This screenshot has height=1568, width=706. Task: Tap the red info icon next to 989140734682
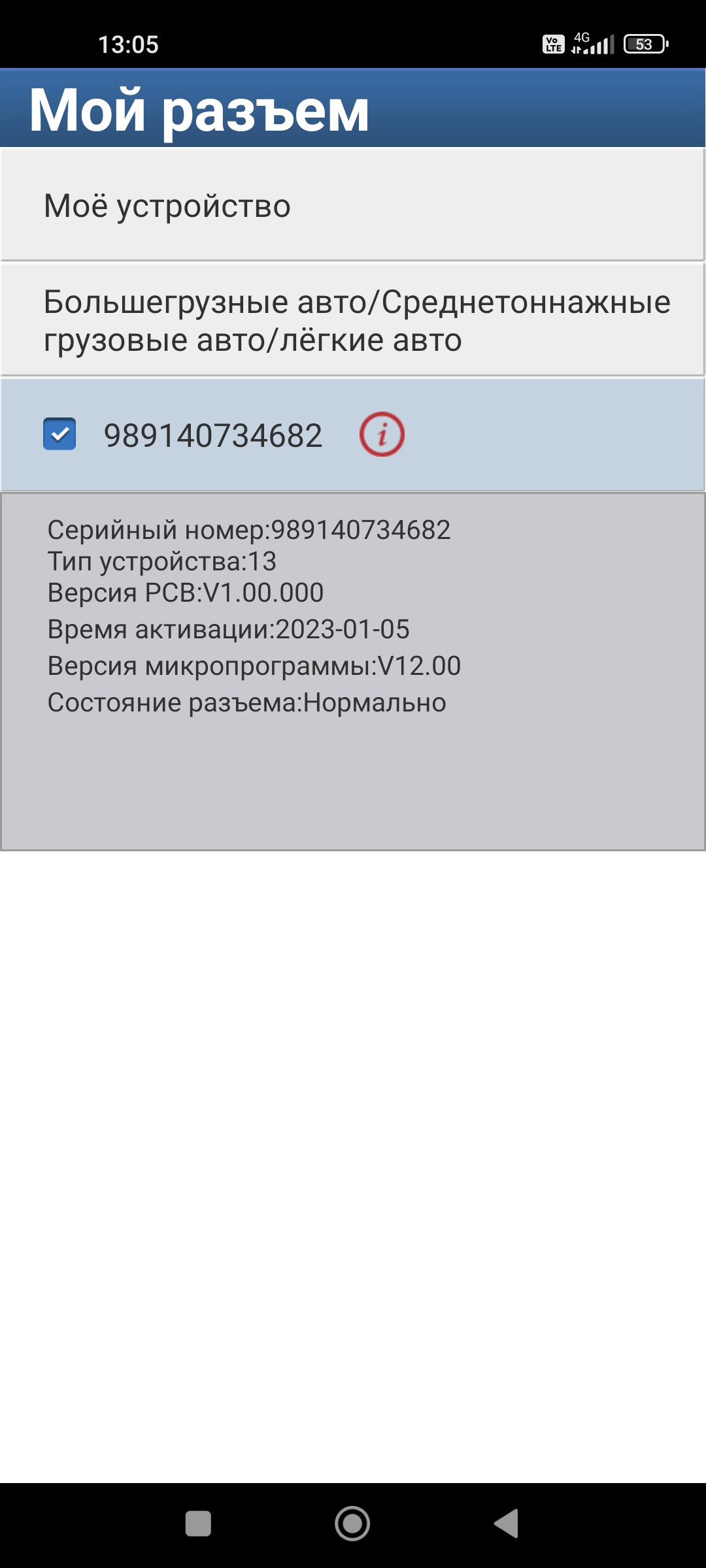click(x=382, y=434)
